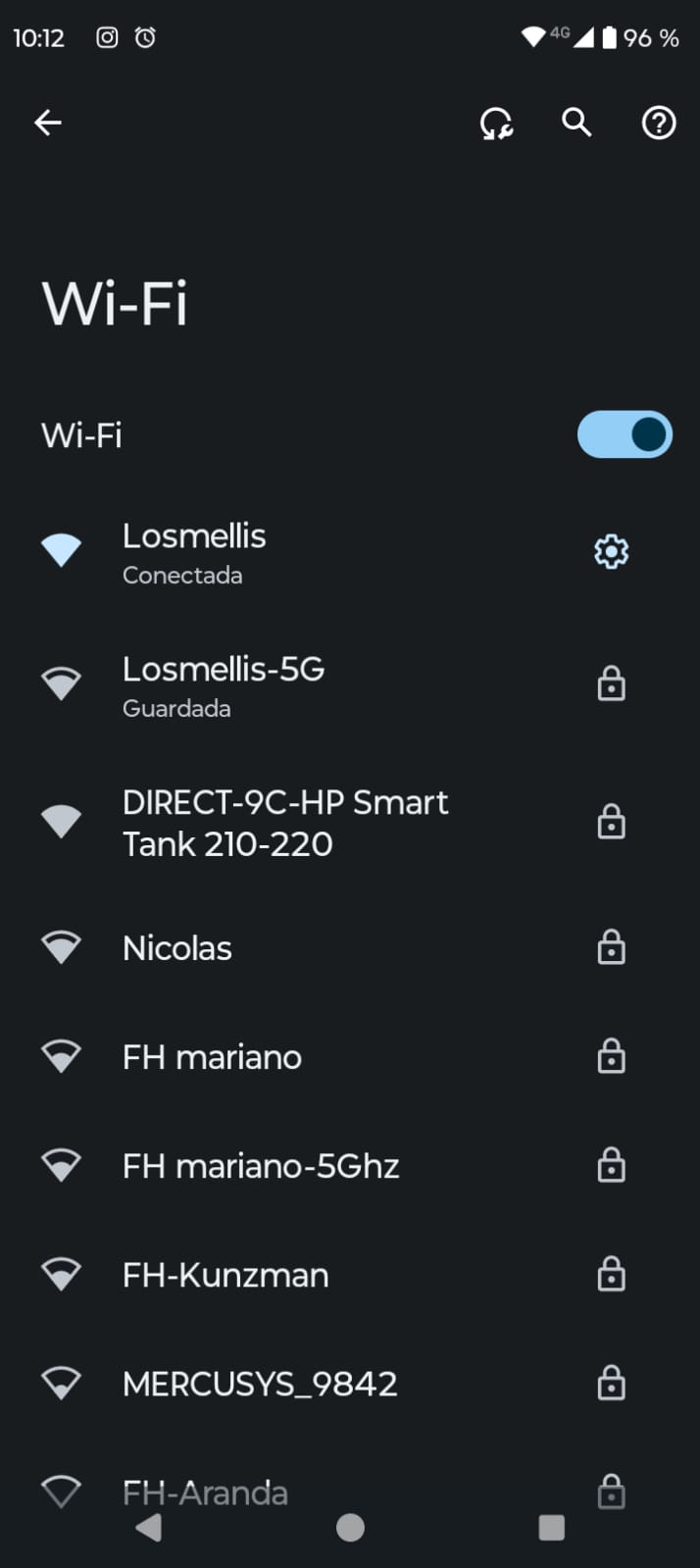
Task: Go back using the top arrow
Action: coord(48,123)
